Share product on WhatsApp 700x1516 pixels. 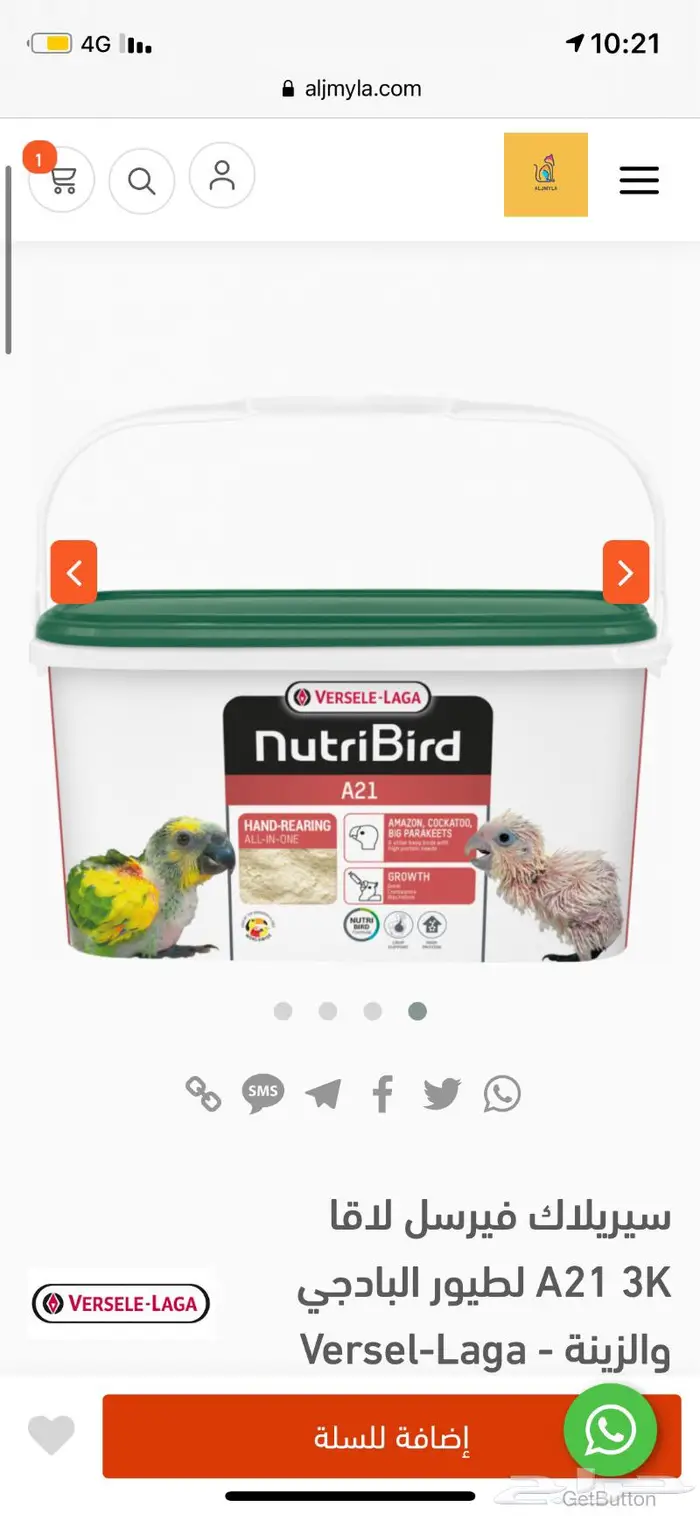pyautogui.click(x=502, y=1094)
